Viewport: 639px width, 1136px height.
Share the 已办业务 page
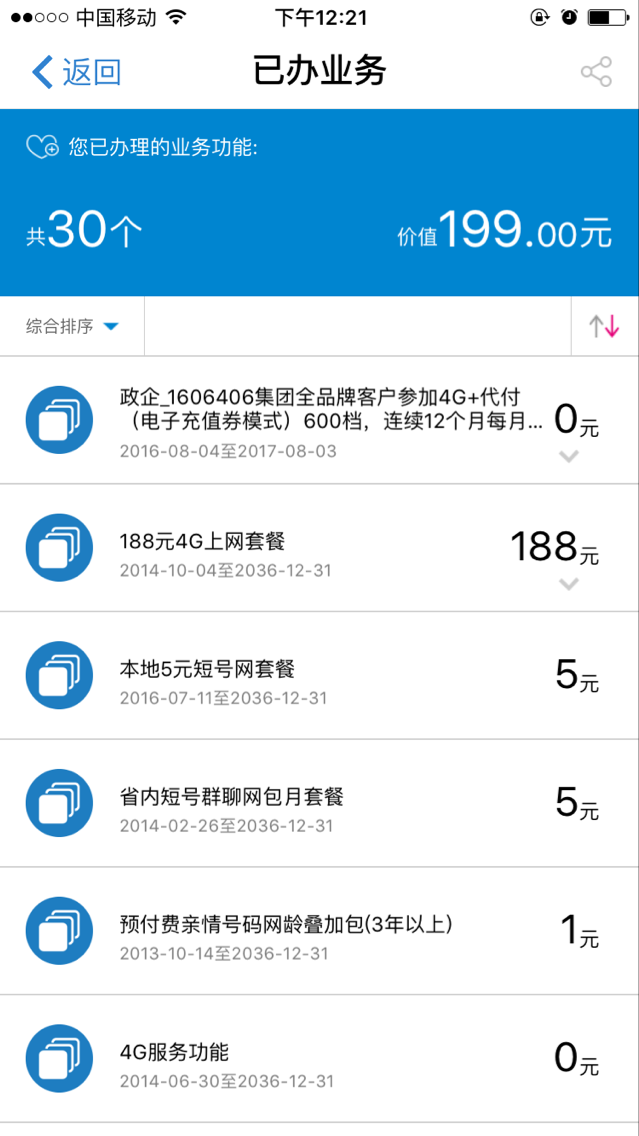(x=596, y=72)
